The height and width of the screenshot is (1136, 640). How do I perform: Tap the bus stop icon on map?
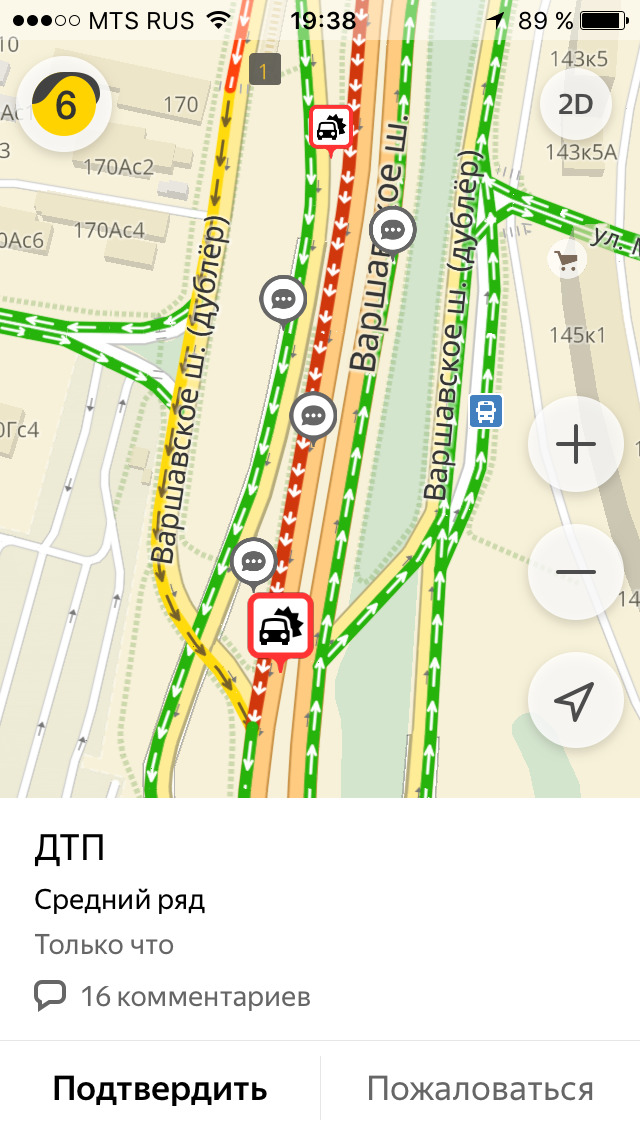[x=486, y=411]
